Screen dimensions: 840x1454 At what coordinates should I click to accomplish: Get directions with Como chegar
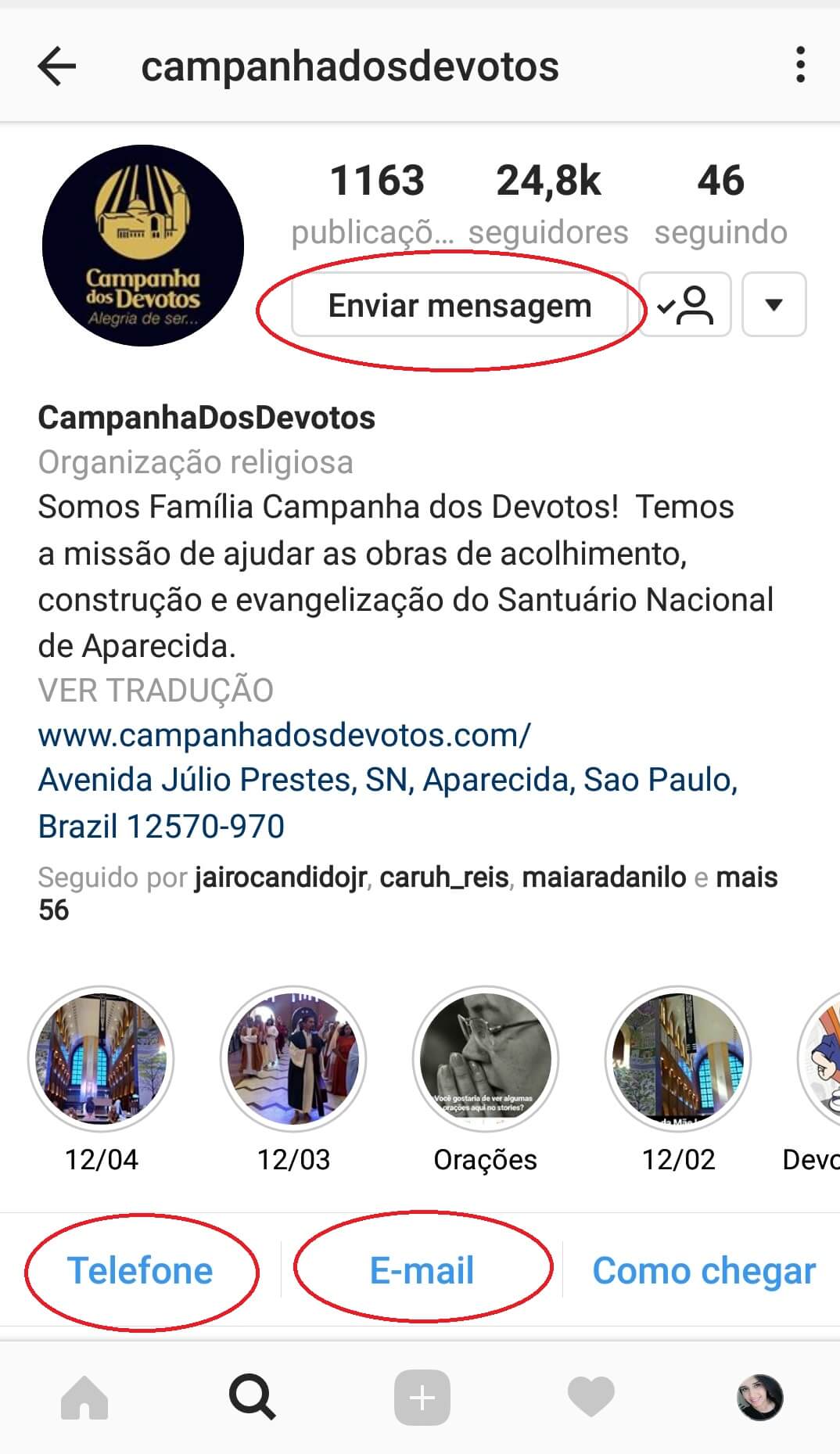click(703, 1270)
